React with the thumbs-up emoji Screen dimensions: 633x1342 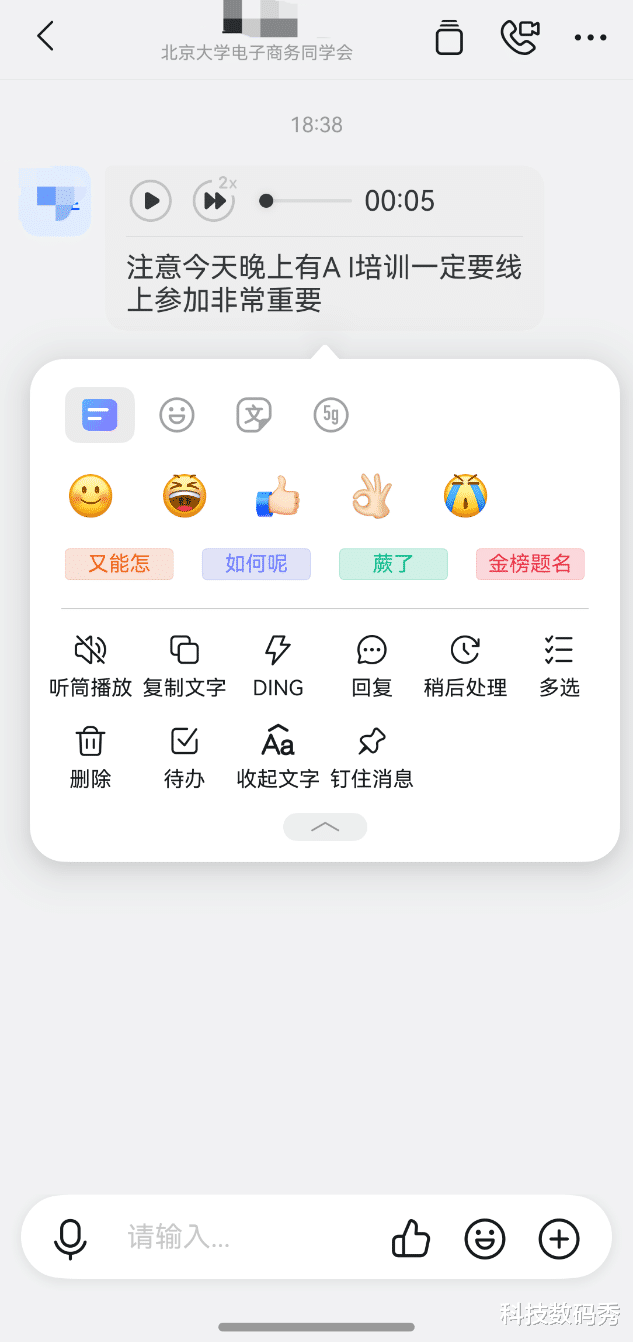tap(277, 496)
